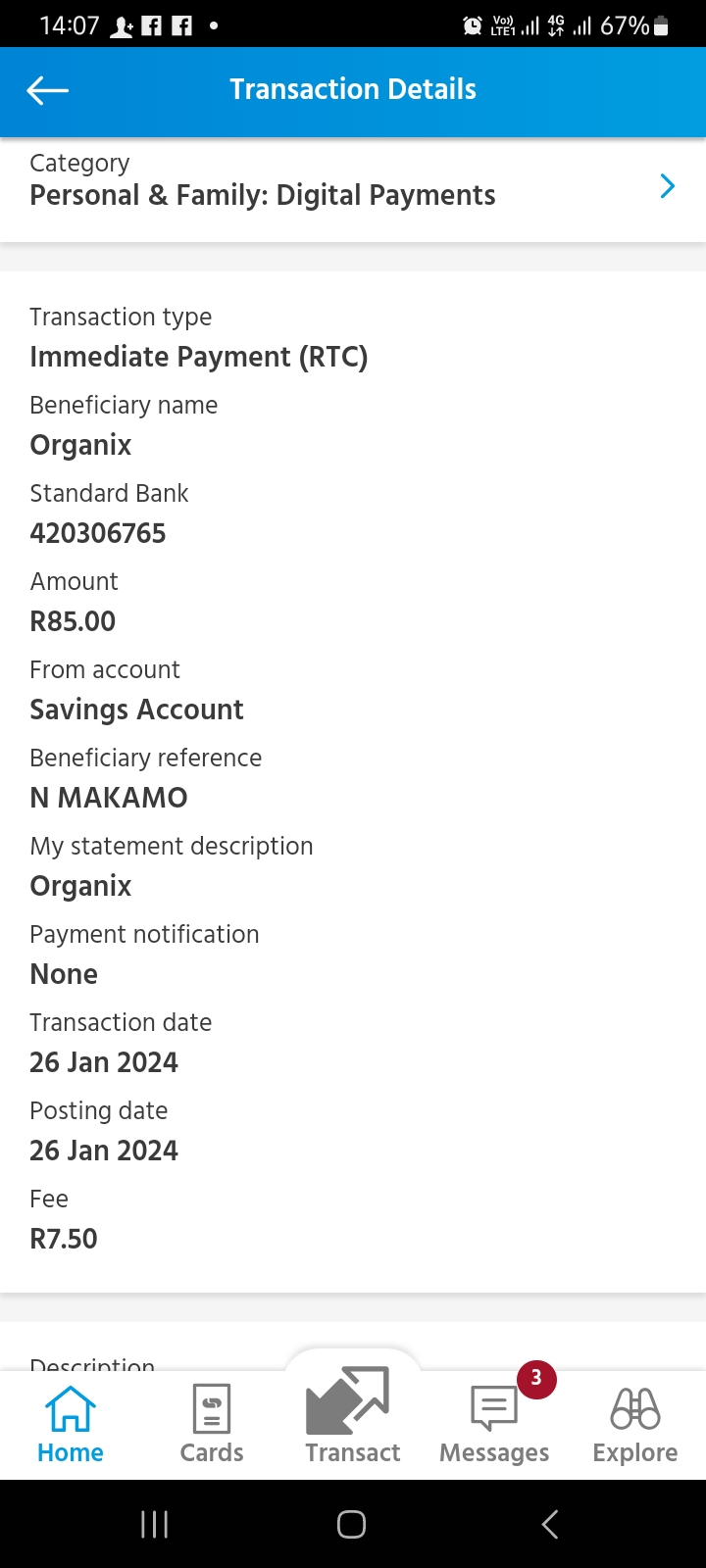Image resolution: width=706 pixels, height=1568 pixels.
Task: Switch to the Explore tab
Action: [x=634, y=1424]
